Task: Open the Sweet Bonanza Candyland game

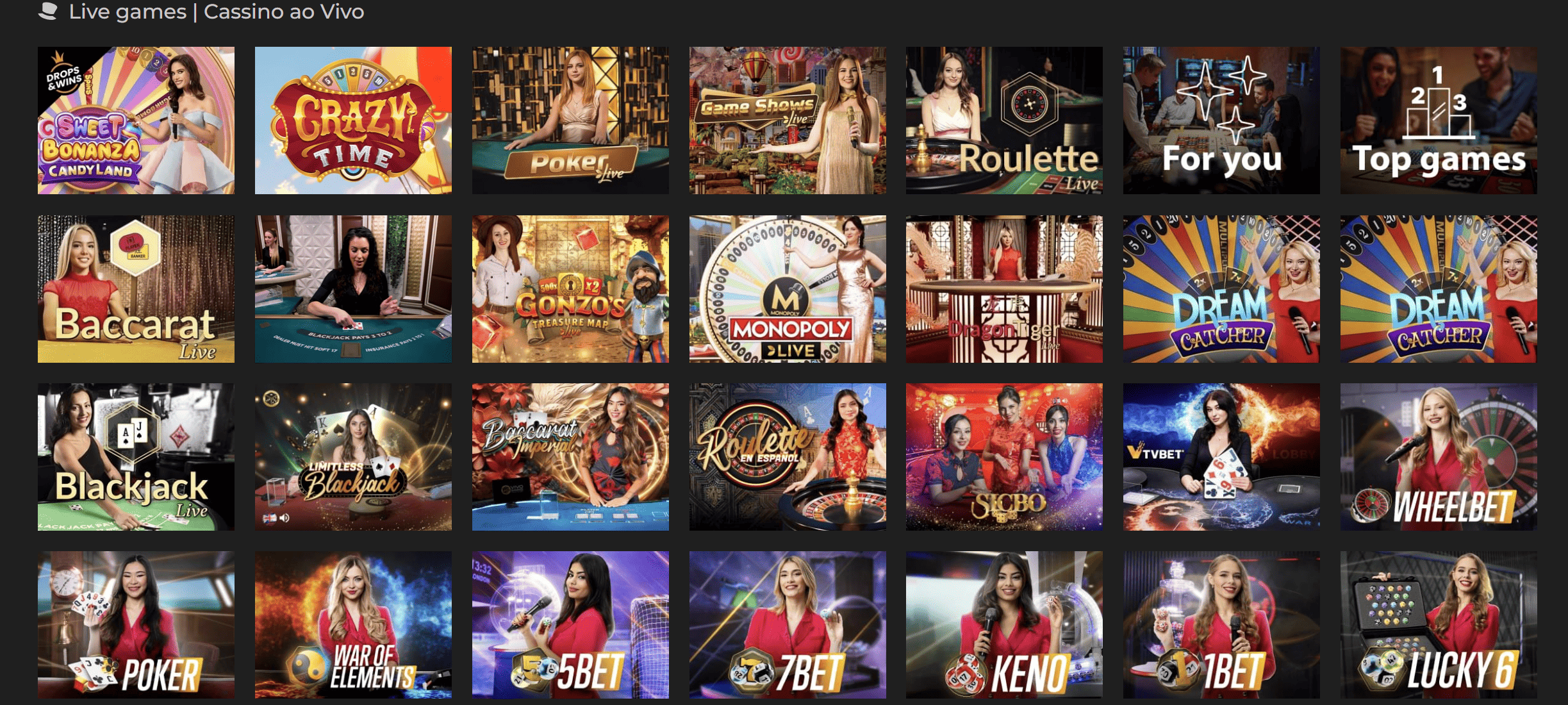Action: point(136,120)
